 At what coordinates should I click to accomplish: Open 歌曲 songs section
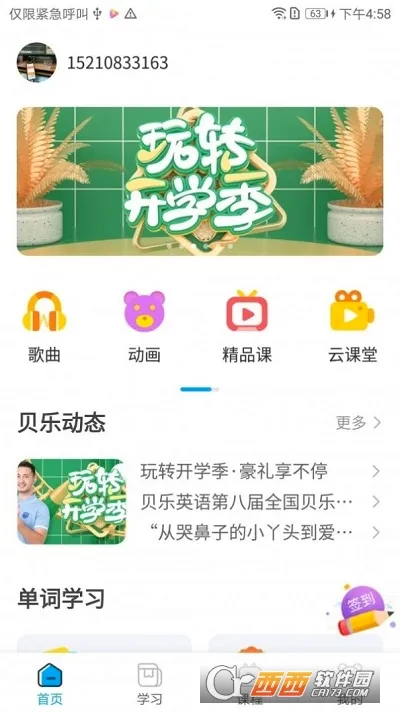(44, 326)
